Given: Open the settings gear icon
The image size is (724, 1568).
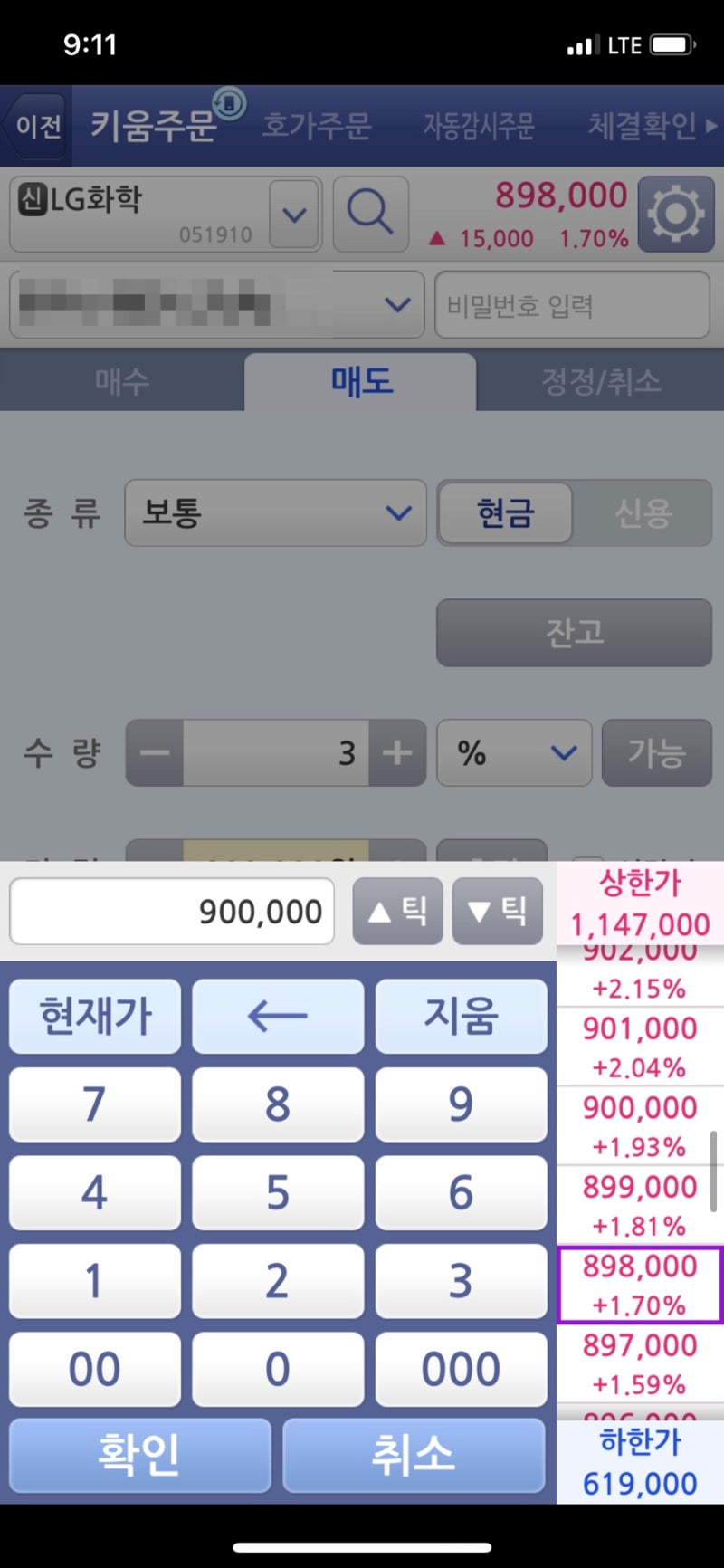Looking at the screenshot, I should pyautogui.click(x=675, y=215).
